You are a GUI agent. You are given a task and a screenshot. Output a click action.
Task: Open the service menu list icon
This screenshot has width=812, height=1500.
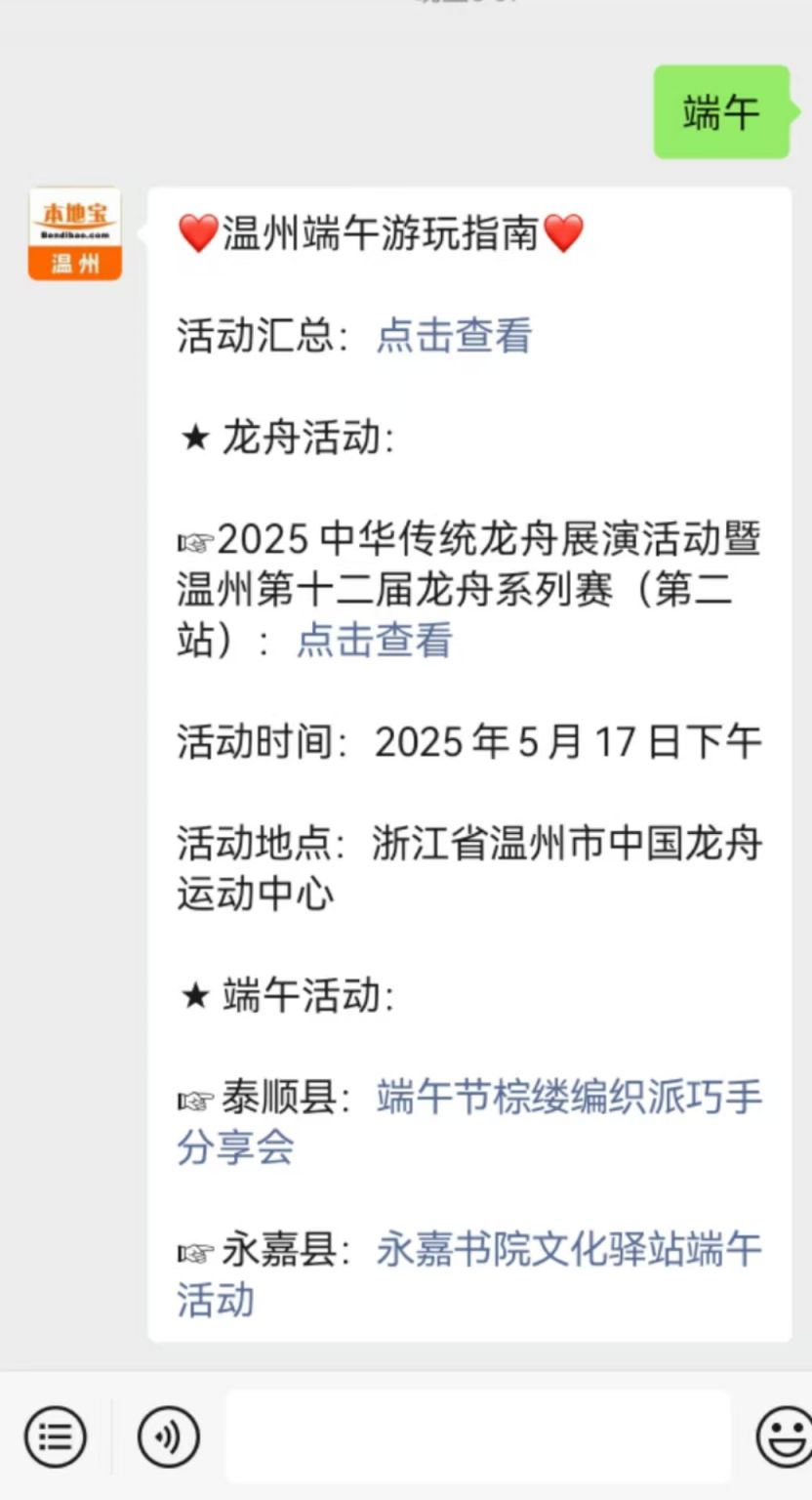pyautogui.click(x=56, y=1437)
